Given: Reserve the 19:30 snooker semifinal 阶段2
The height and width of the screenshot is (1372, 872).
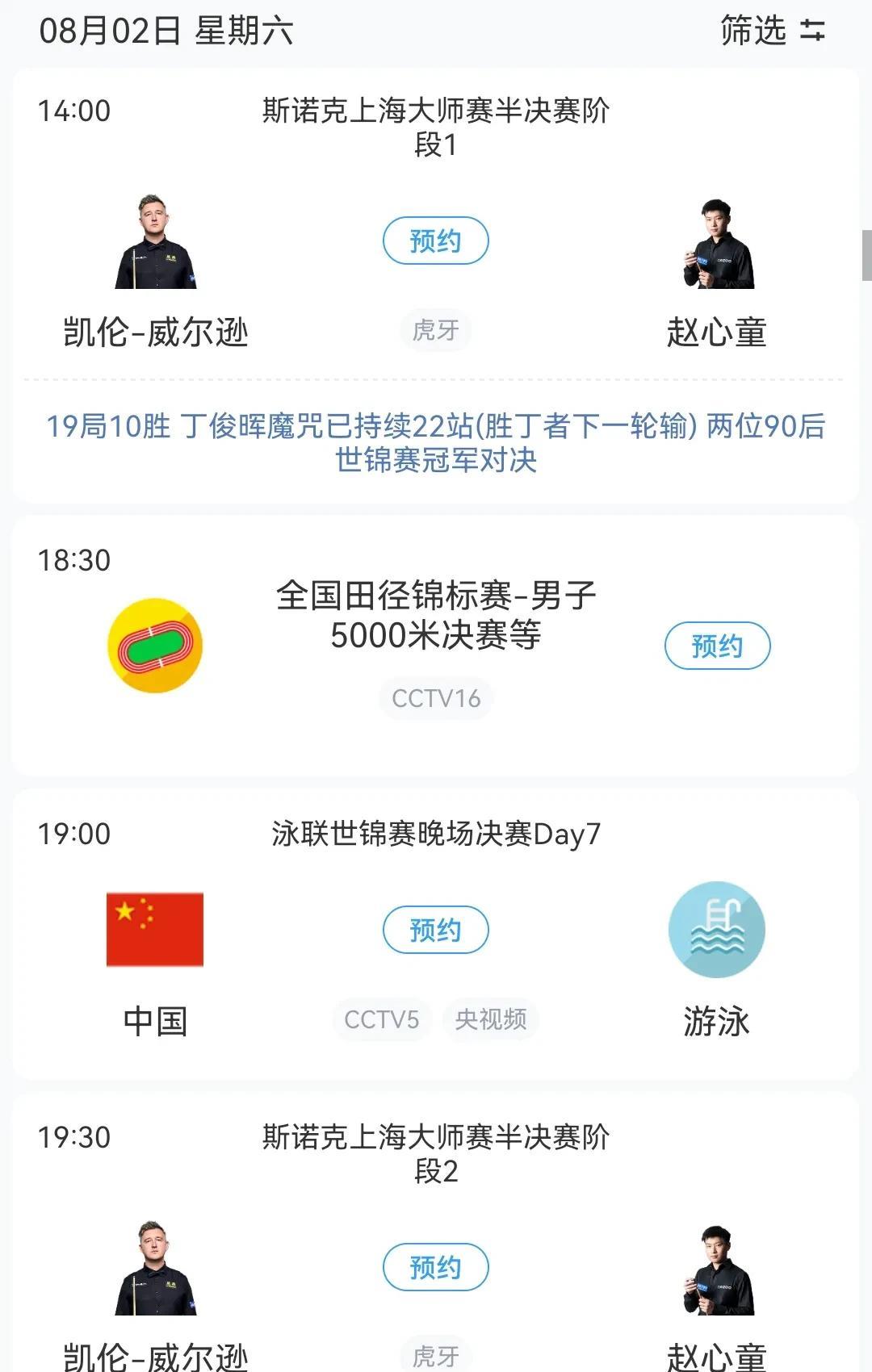Looking at the screenshot, I should (435, 1267).
